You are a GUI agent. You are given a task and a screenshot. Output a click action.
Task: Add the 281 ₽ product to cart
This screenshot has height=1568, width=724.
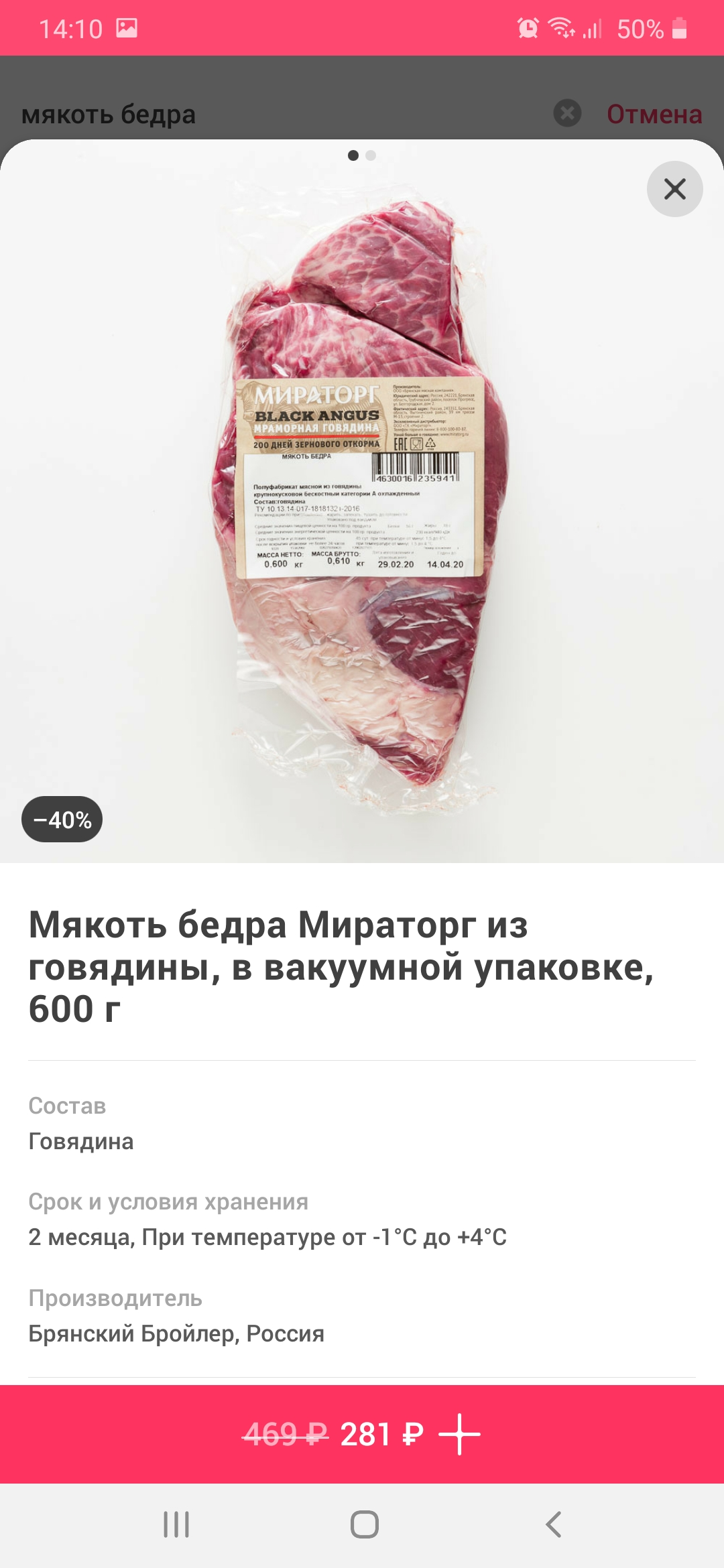pos(362,1434)
